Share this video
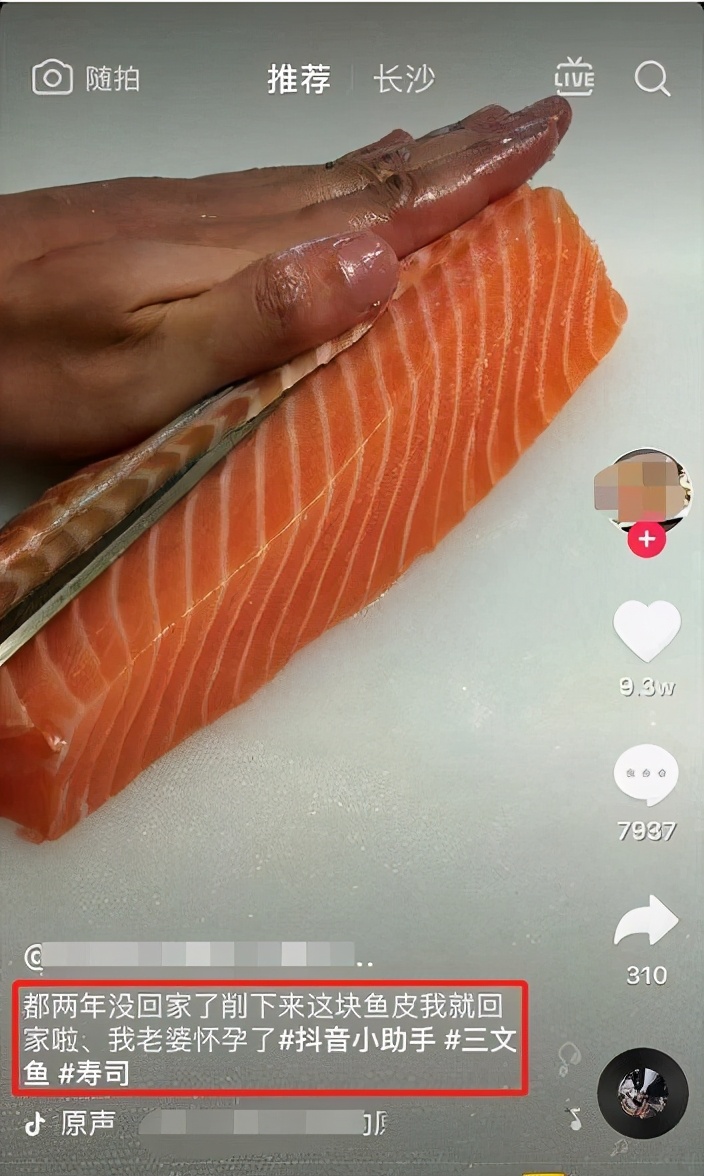This screenshot has height=1176, width=704. coord(646,921)
